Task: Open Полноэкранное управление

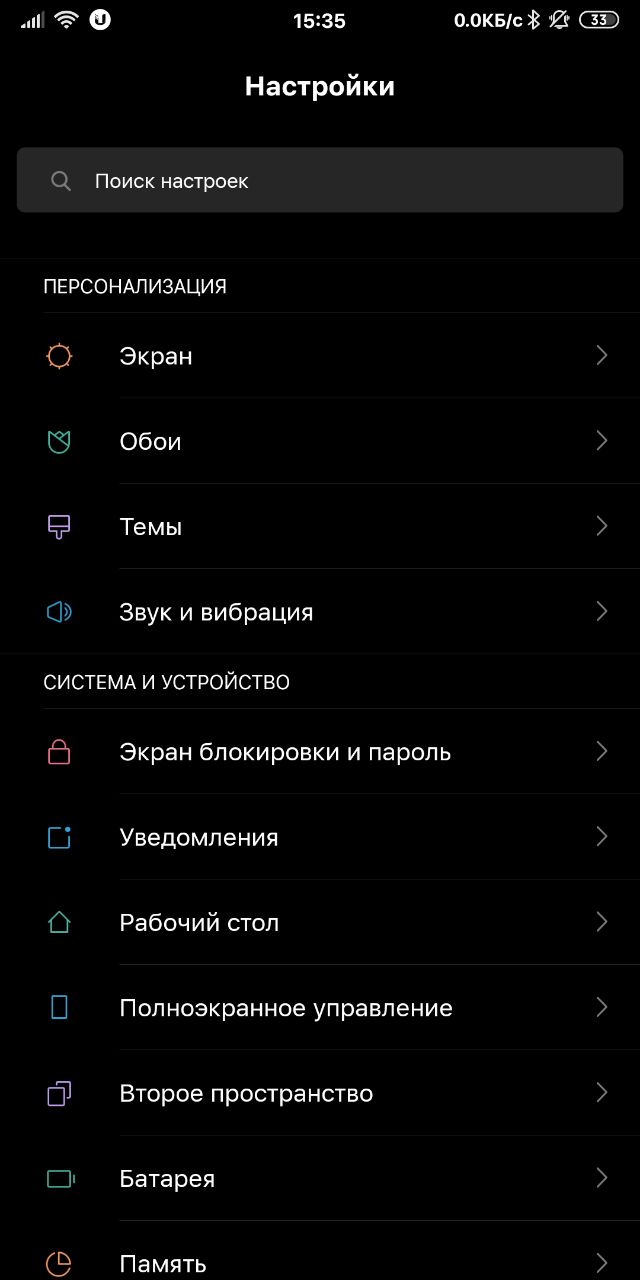Action: 320,1007
